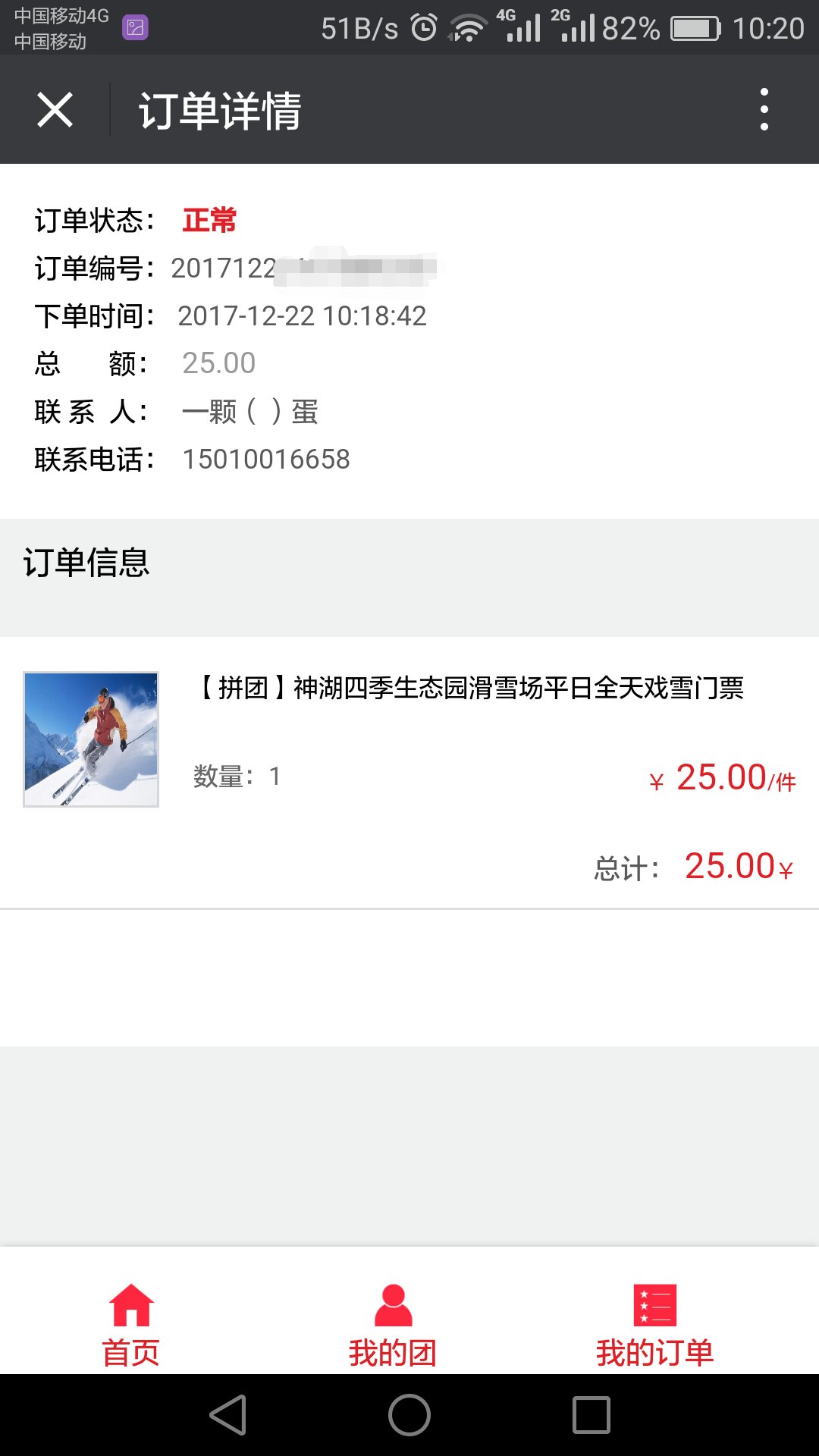Open the three-dot overflow menu
This screenshot has height=1456, width=819.
point(764,110)
